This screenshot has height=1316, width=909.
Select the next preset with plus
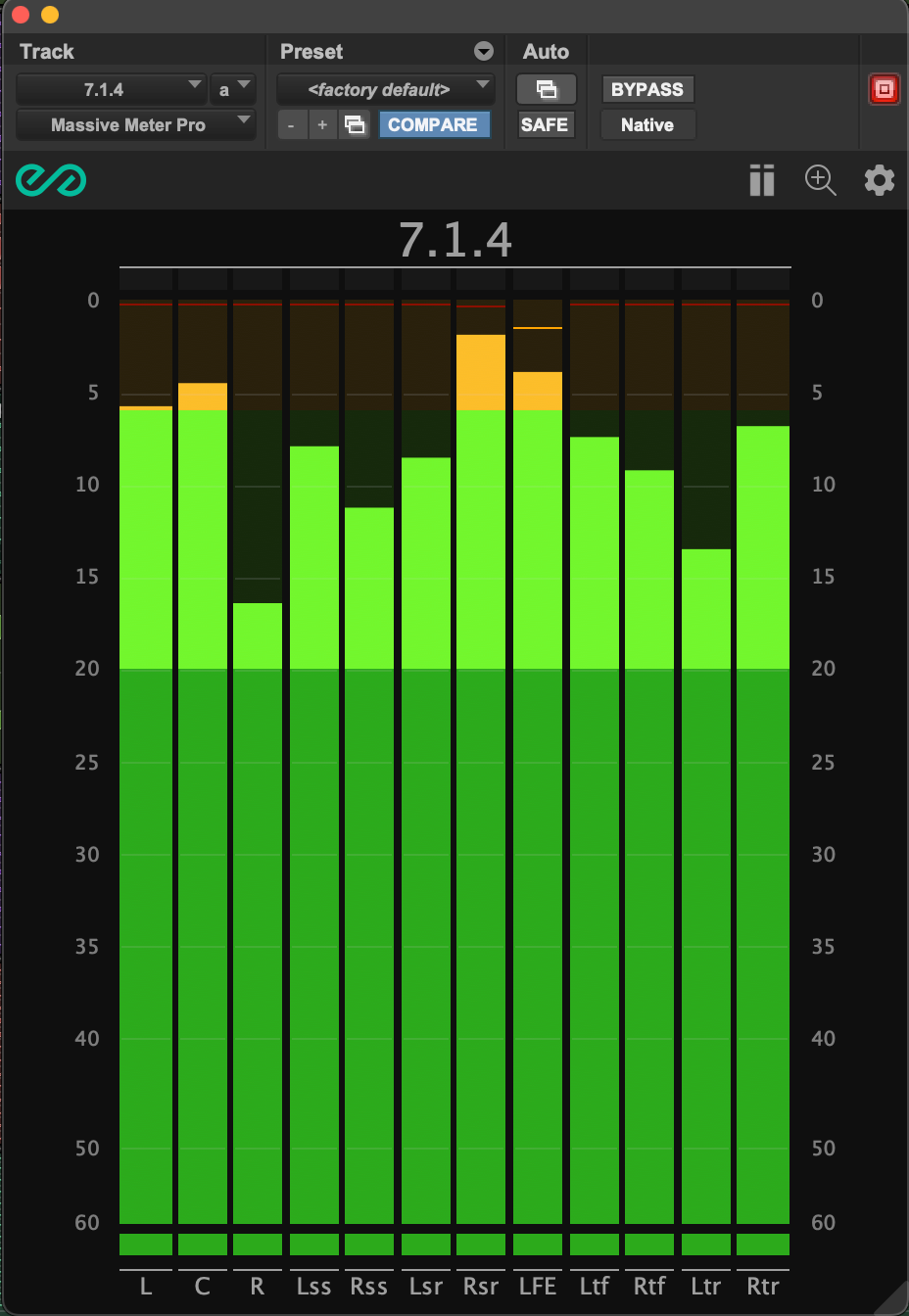(x=322, y=124)
